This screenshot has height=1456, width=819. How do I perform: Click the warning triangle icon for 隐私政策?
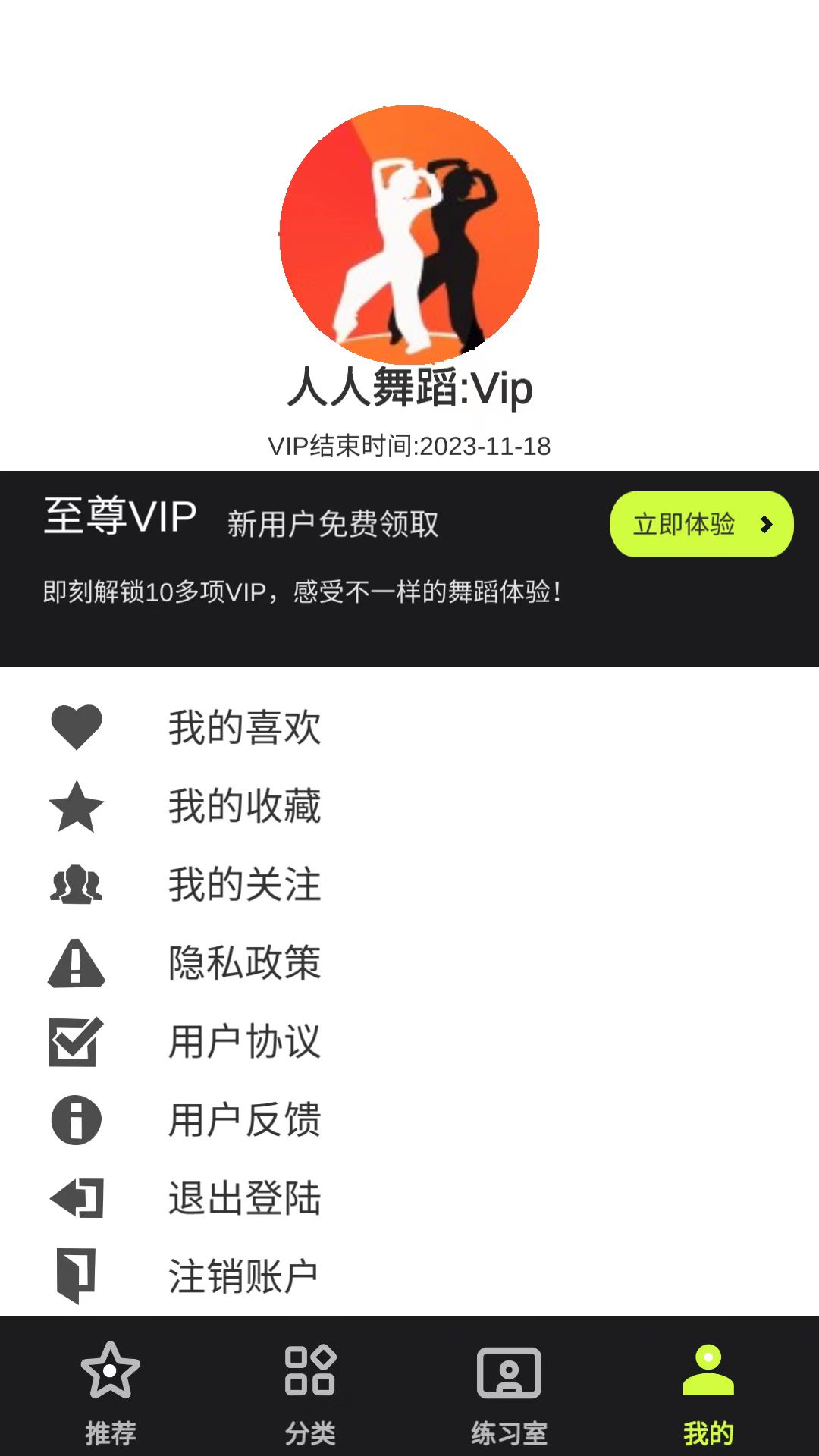[74, 964]
